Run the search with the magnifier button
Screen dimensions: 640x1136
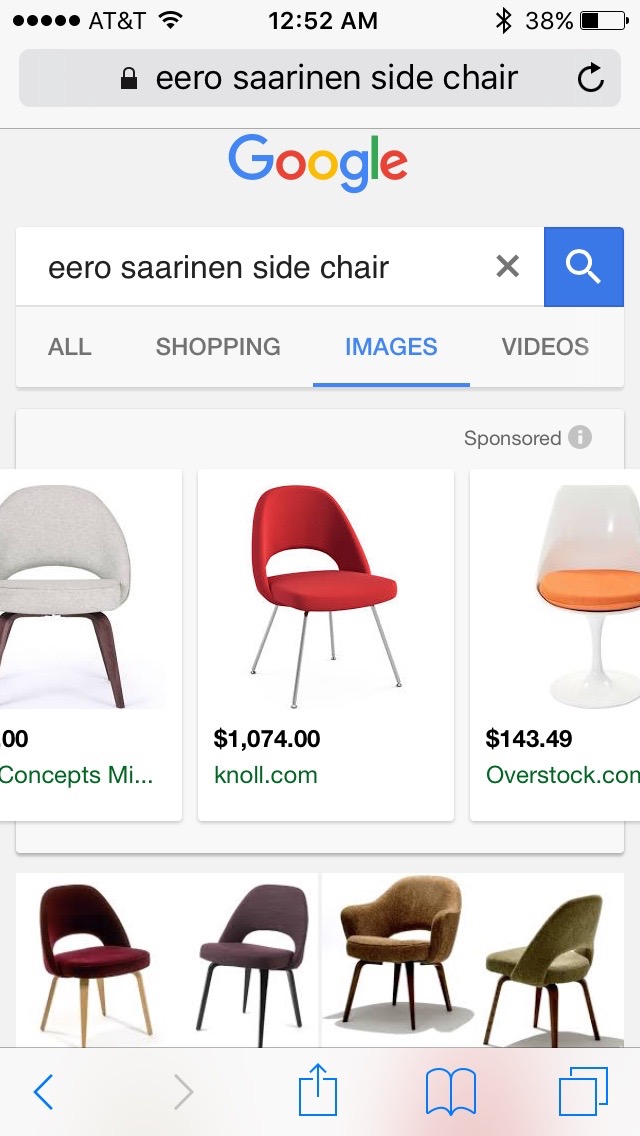[583, 266]
